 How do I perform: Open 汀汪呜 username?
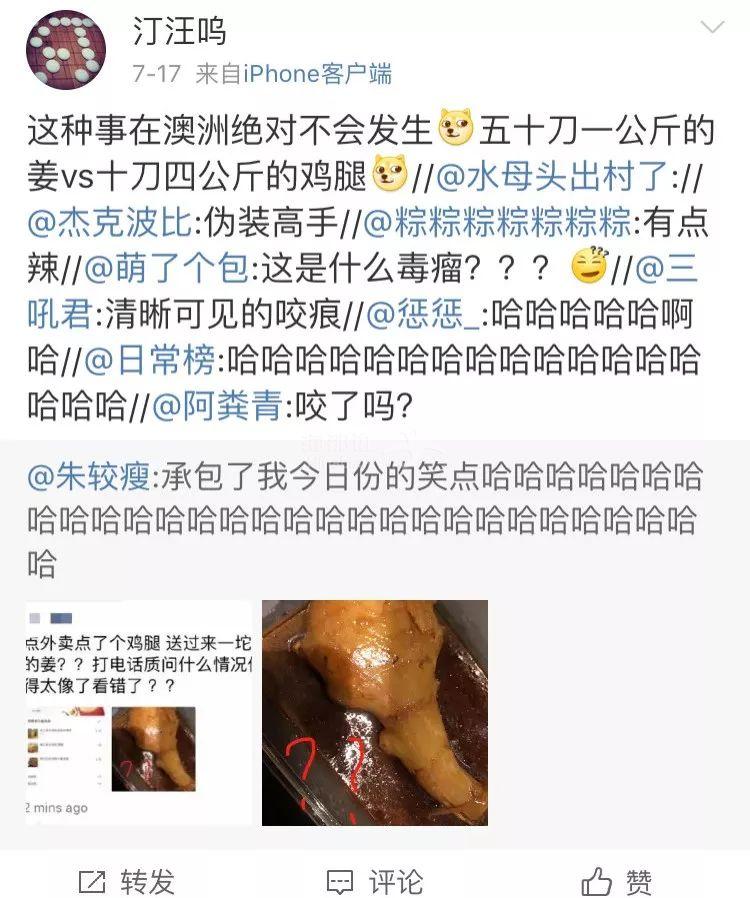point(179,31)
